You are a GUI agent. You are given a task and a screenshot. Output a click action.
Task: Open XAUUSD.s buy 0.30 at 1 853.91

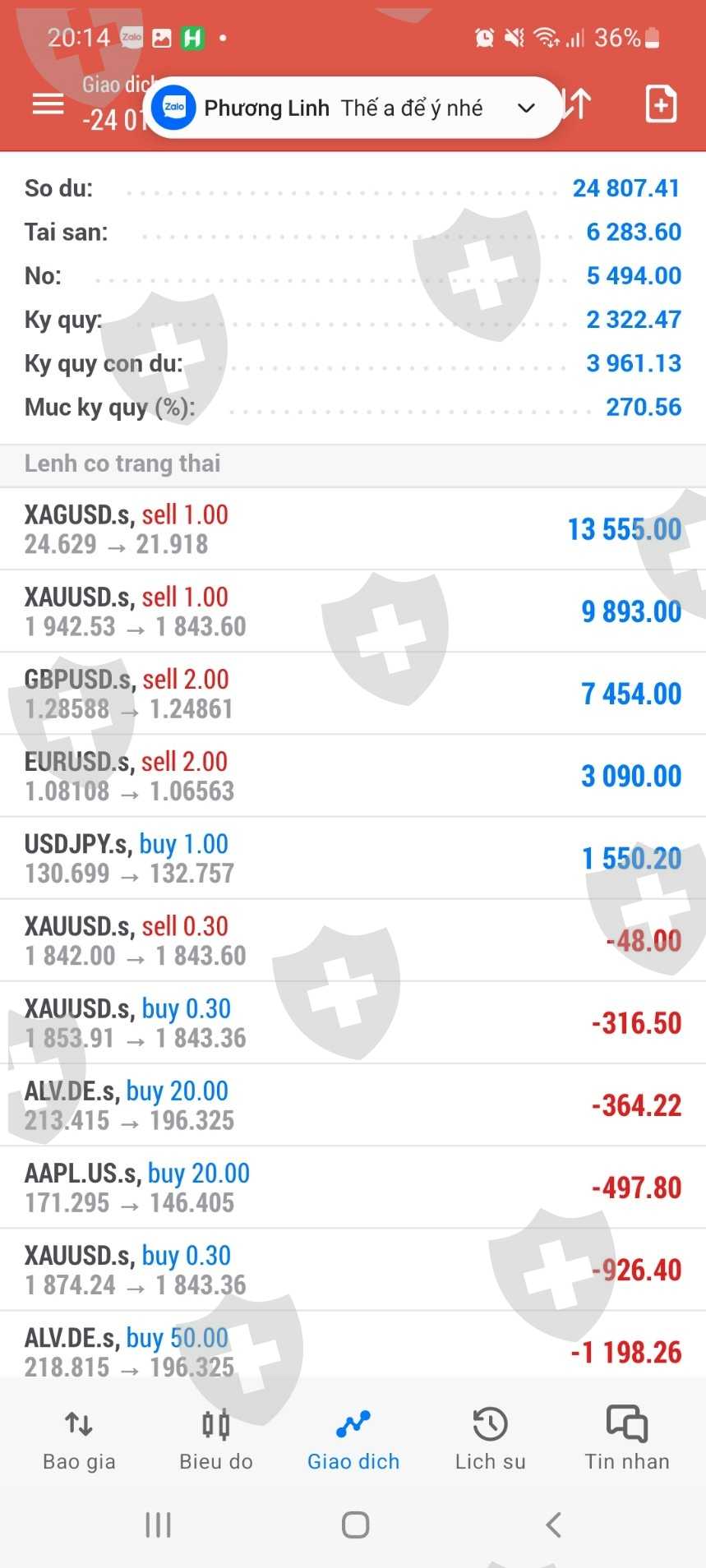point(353,1022)
